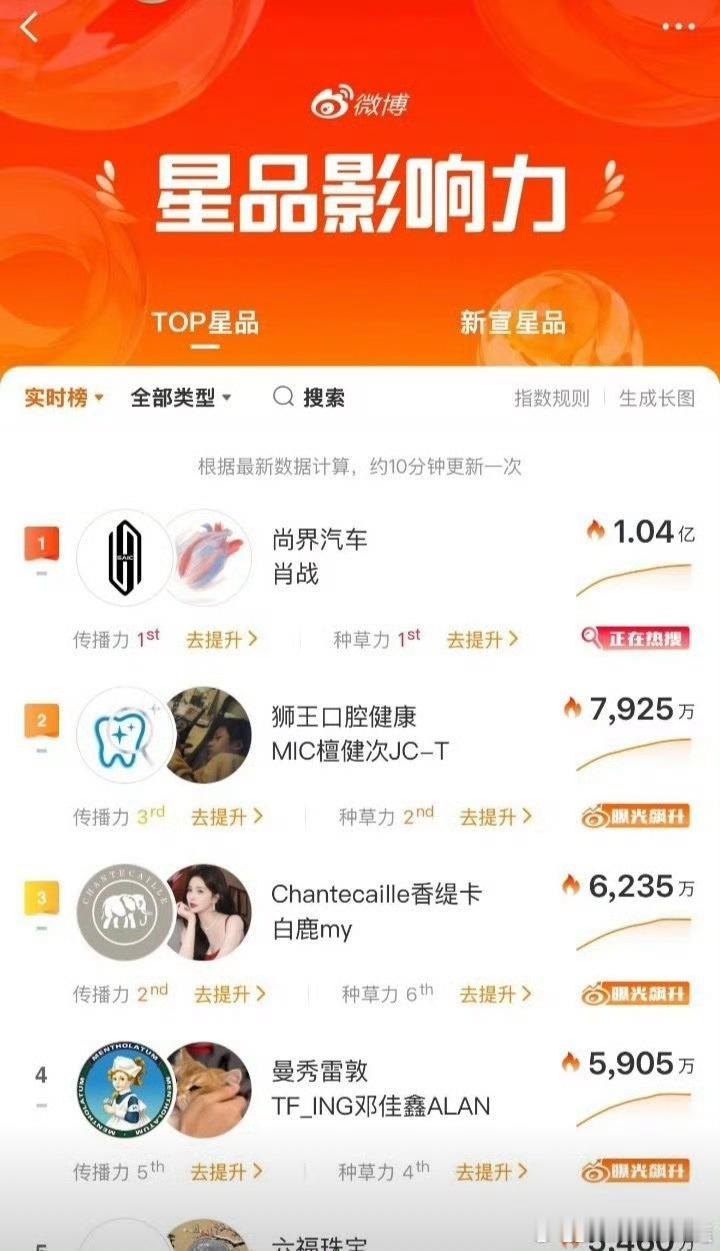Tap 生成长图 to generate long image
The height and width of the screenshot is (1251, 720).
[x=656, y=397]
